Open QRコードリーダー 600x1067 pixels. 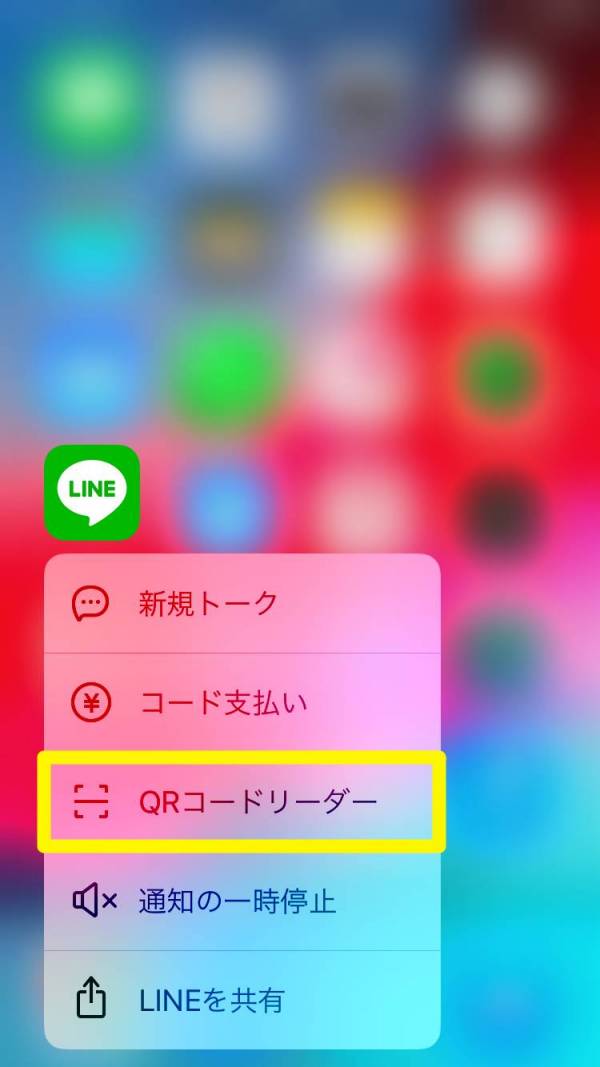click(x=241, y=802)
